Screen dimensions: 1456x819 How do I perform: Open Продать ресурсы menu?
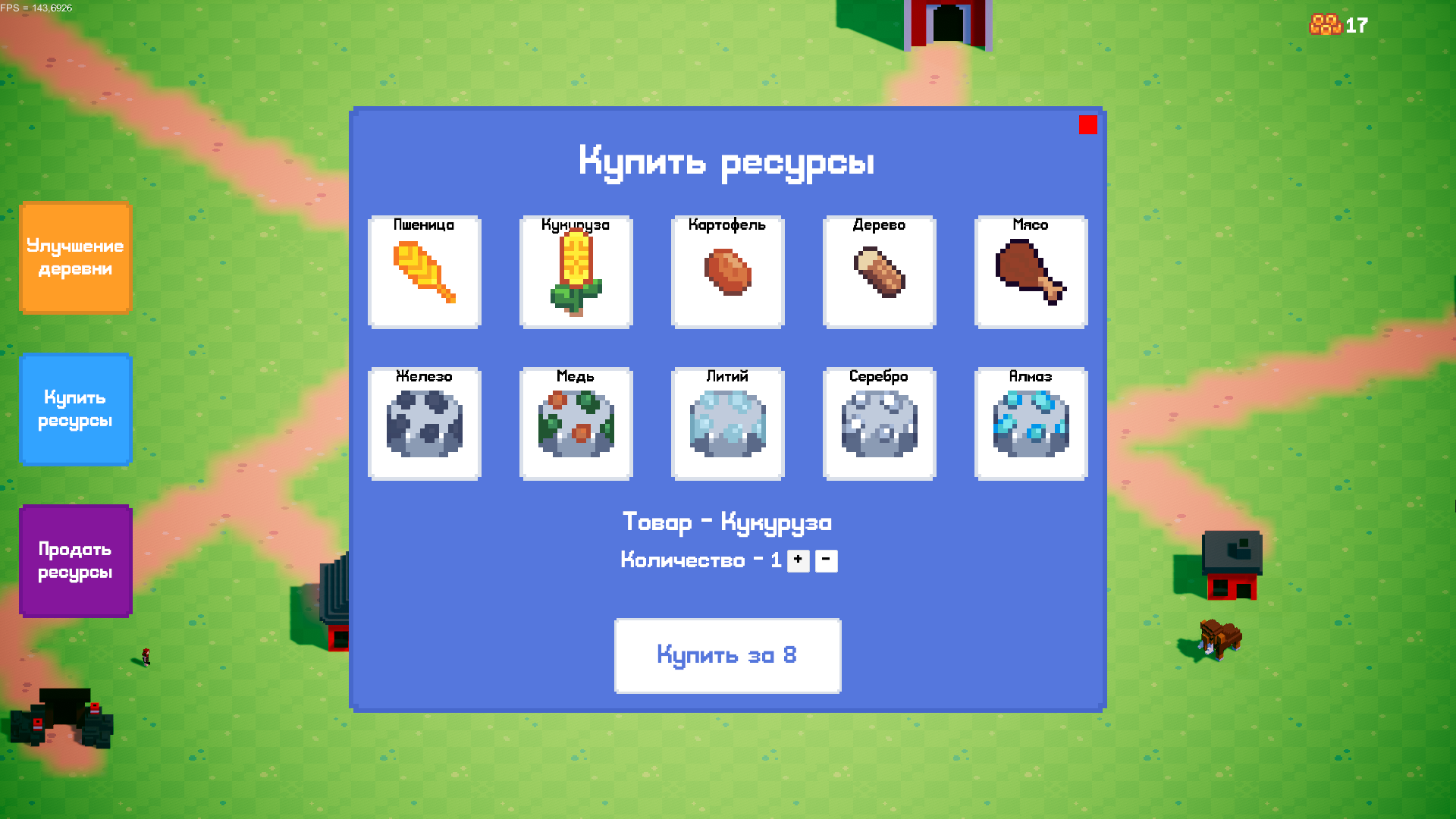(x=76, y=561)
